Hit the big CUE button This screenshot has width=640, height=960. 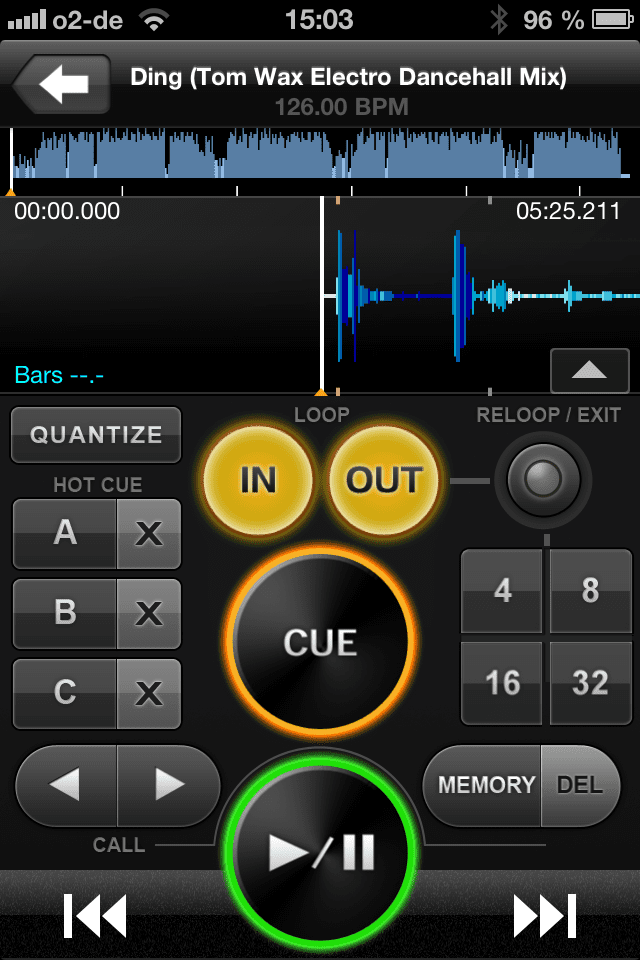[320, 642]
